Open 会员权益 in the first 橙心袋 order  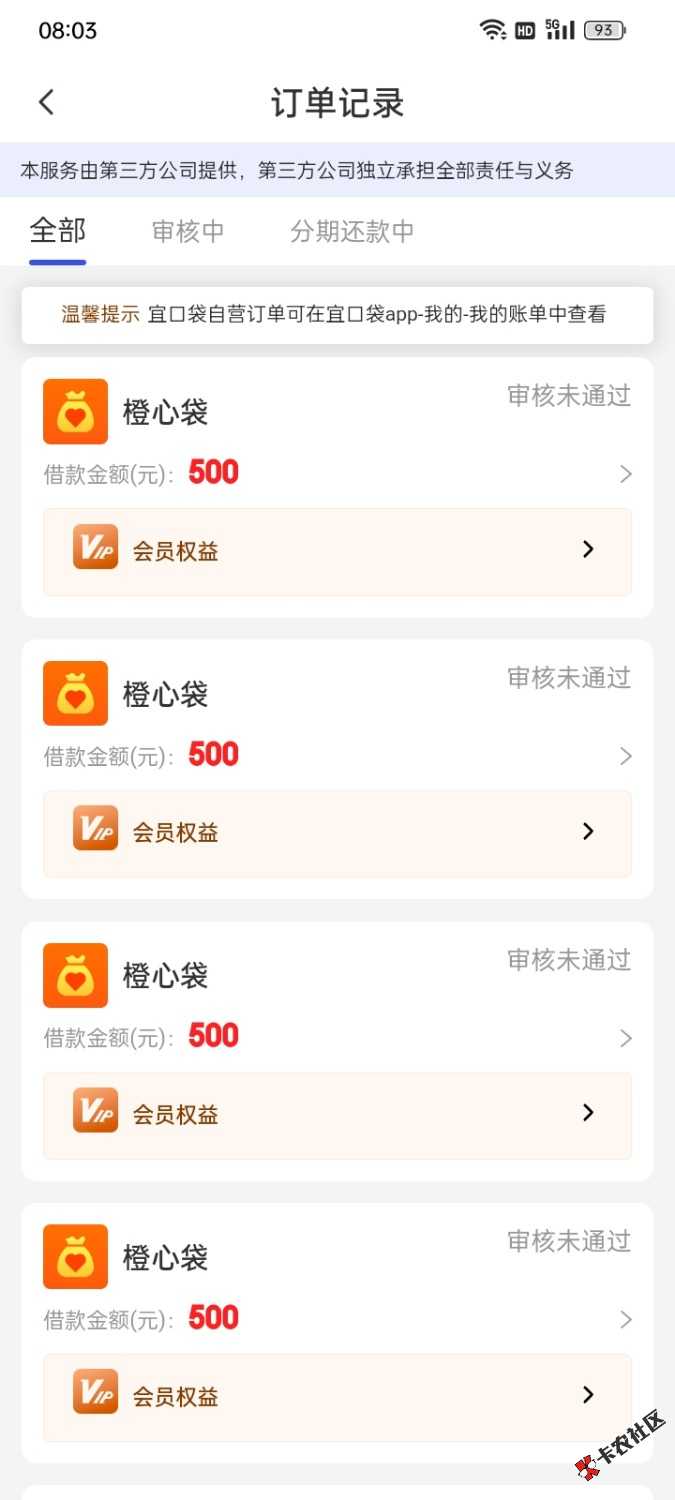[x=337, y=551]
